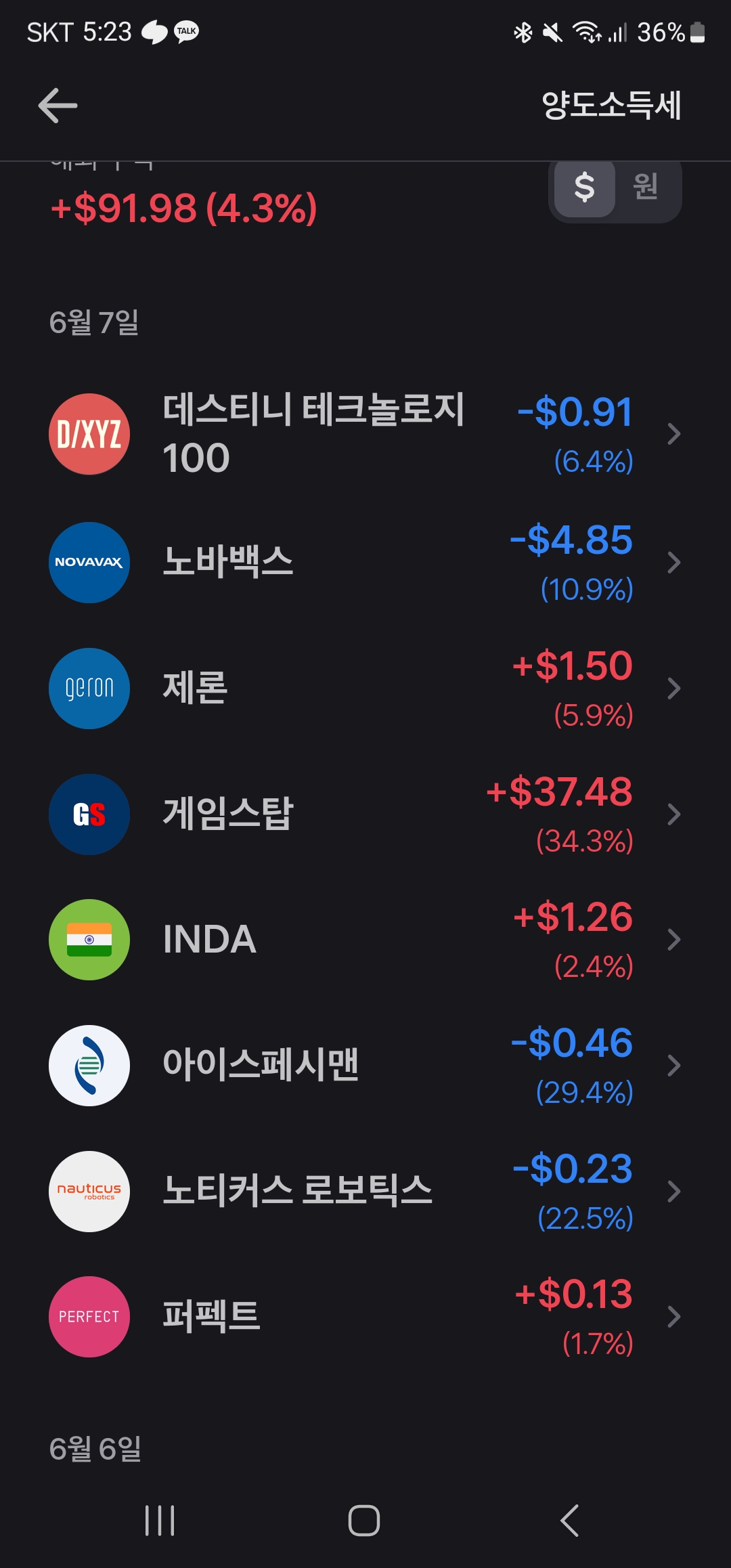This screenshot has width=731, height=1568.
Task: Open the INDA row
Action: coord(365,940)
